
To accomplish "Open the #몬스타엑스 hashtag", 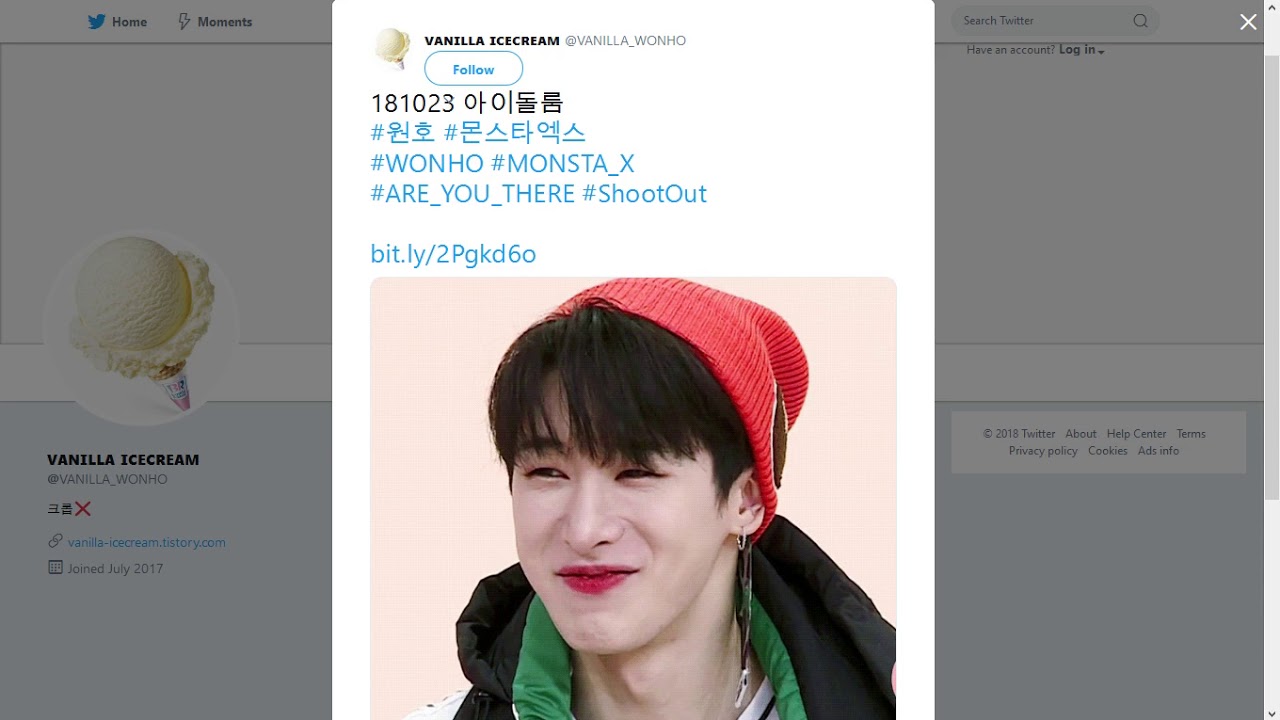I will point(514,132).
